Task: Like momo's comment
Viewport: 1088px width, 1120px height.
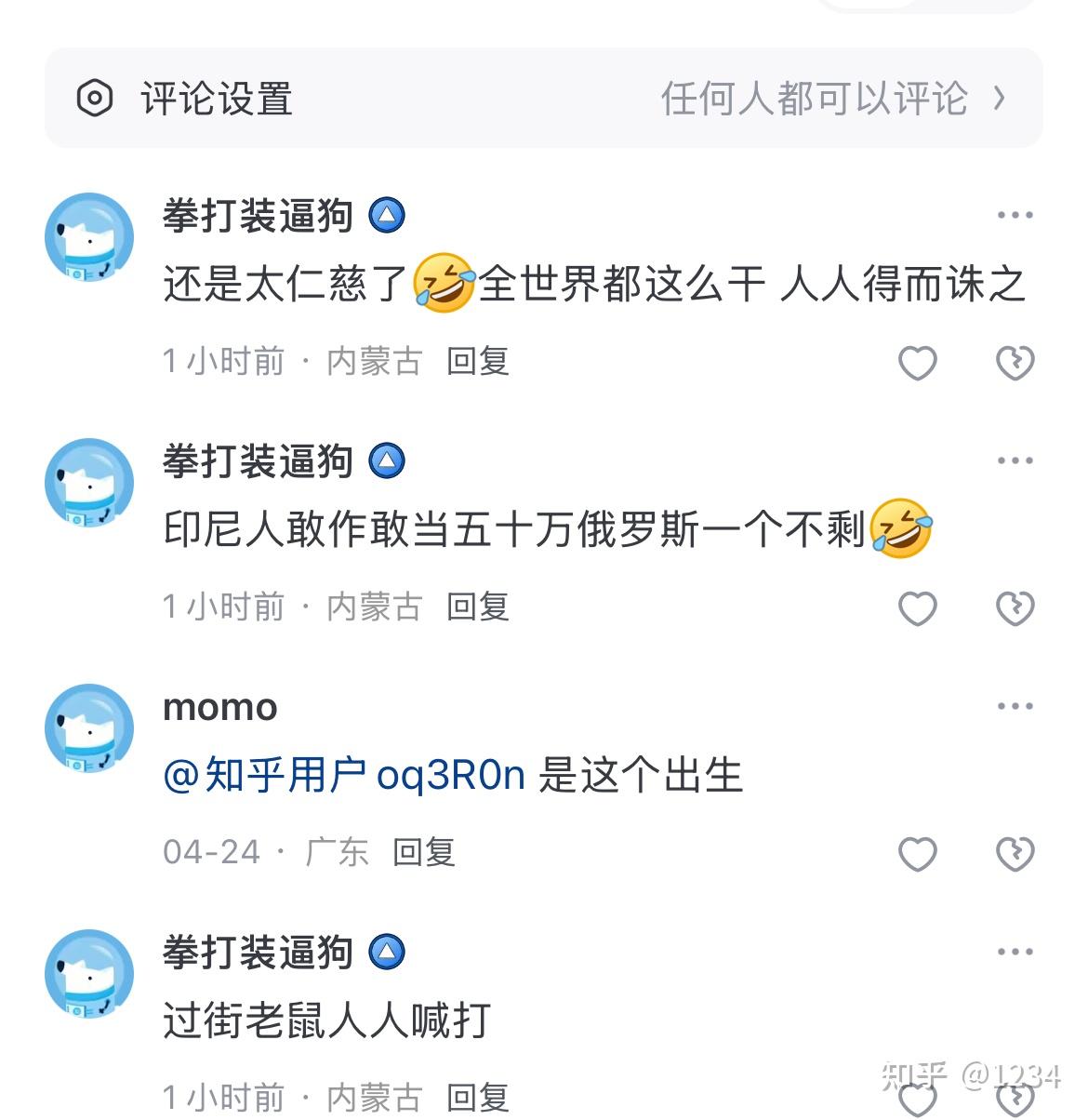Action: tap(917, 854)
